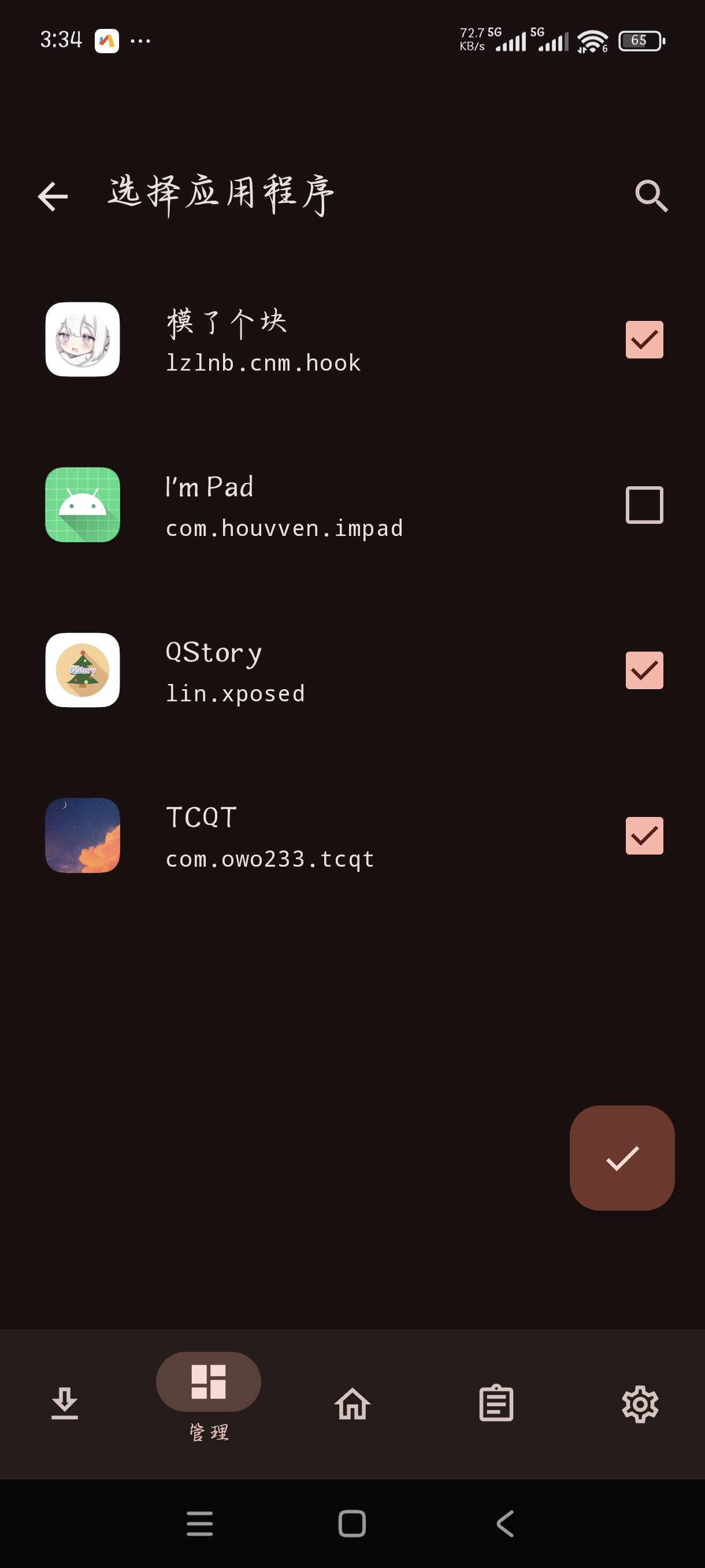
Task: Uncheck the TCQT checkbox
Action: [x=644, y=835]
